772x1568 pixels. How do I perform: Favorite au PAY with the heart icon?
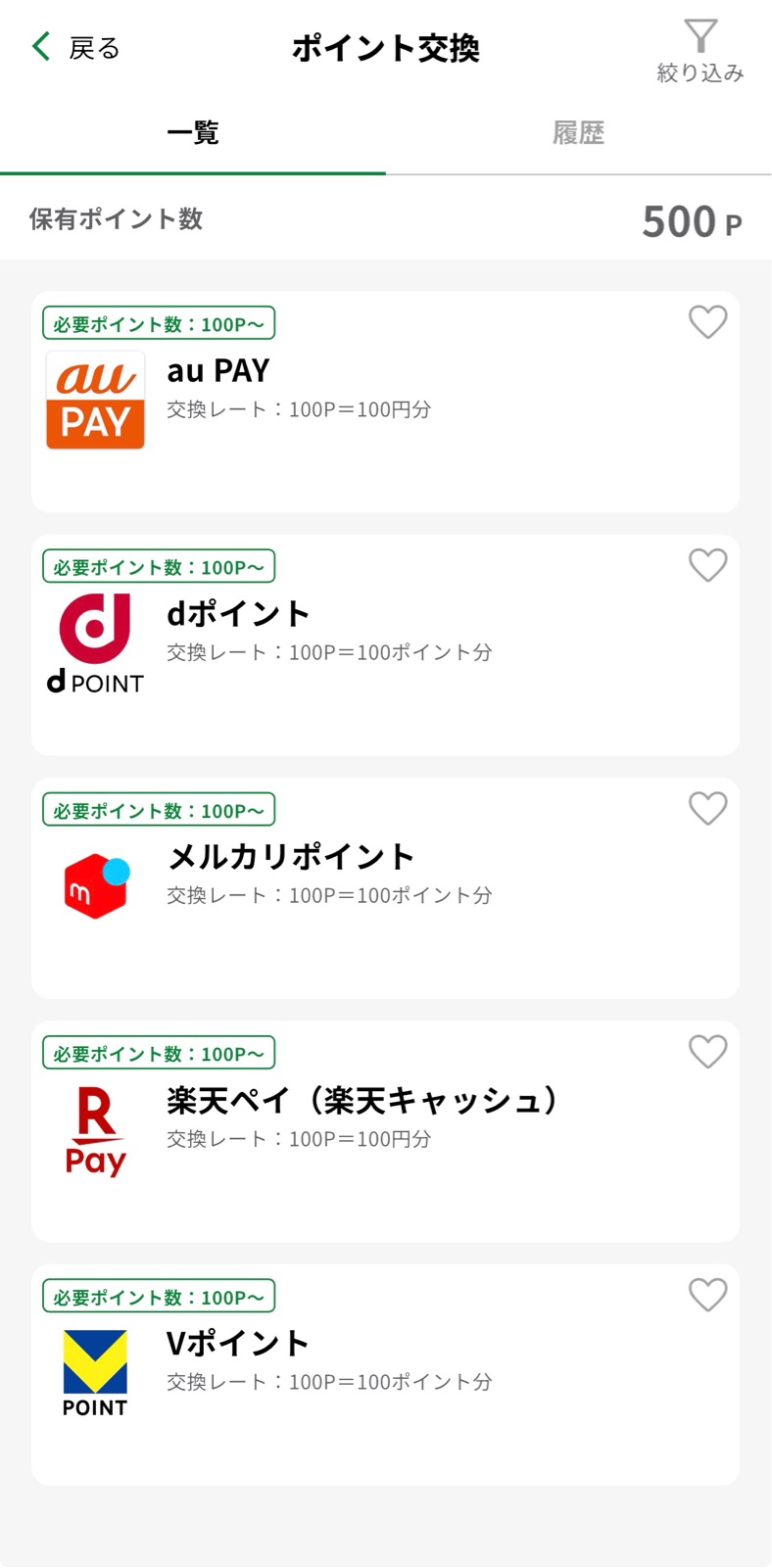(x=707, y=322)
